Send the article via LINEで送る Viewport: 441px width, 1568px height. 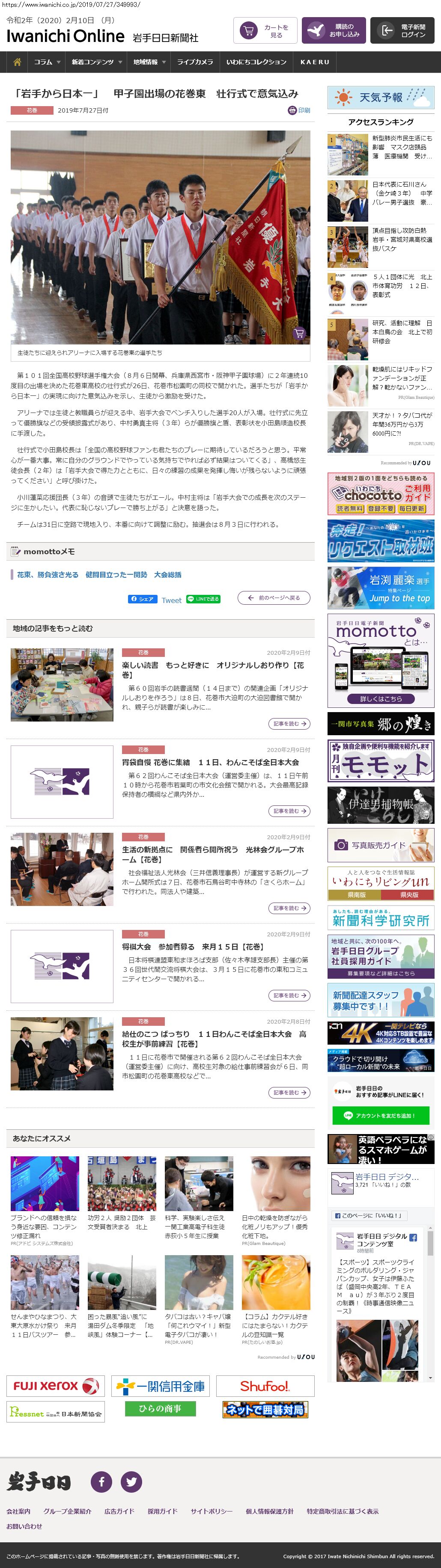(x=203, y=599)
